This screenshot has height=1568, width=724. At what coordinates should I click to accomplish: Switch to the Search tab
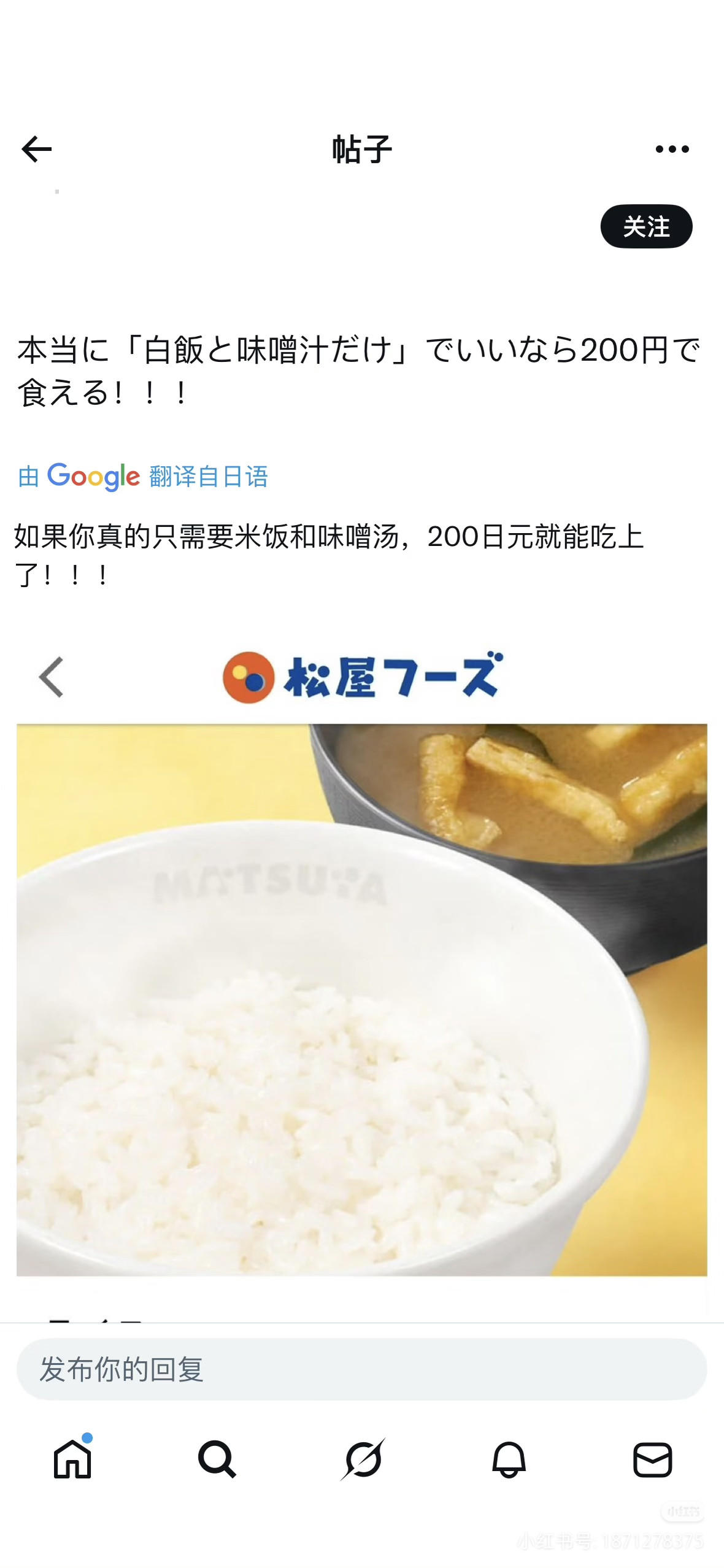coord(217,1459)
